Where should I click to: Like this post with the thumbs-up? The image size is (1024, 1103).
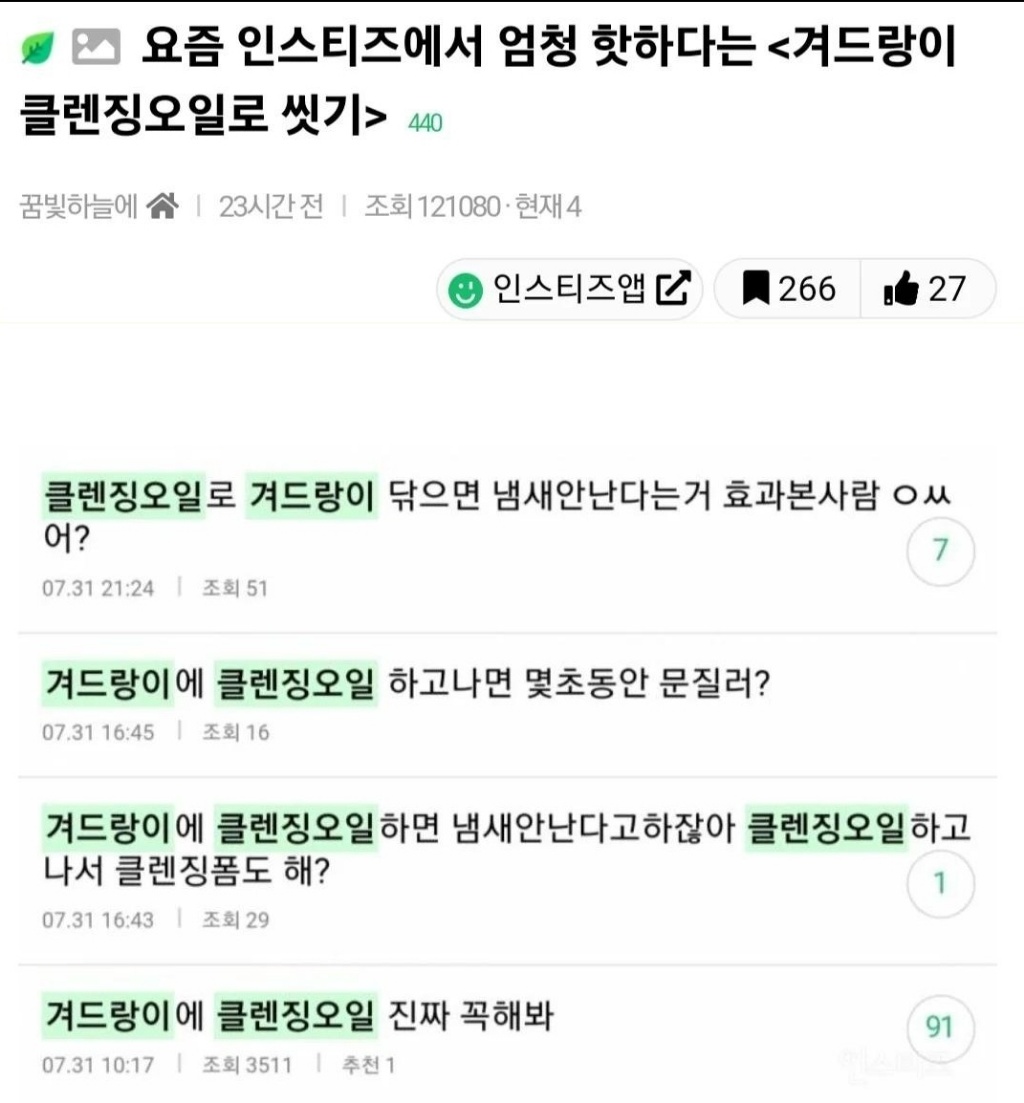(x=924, y=290)
